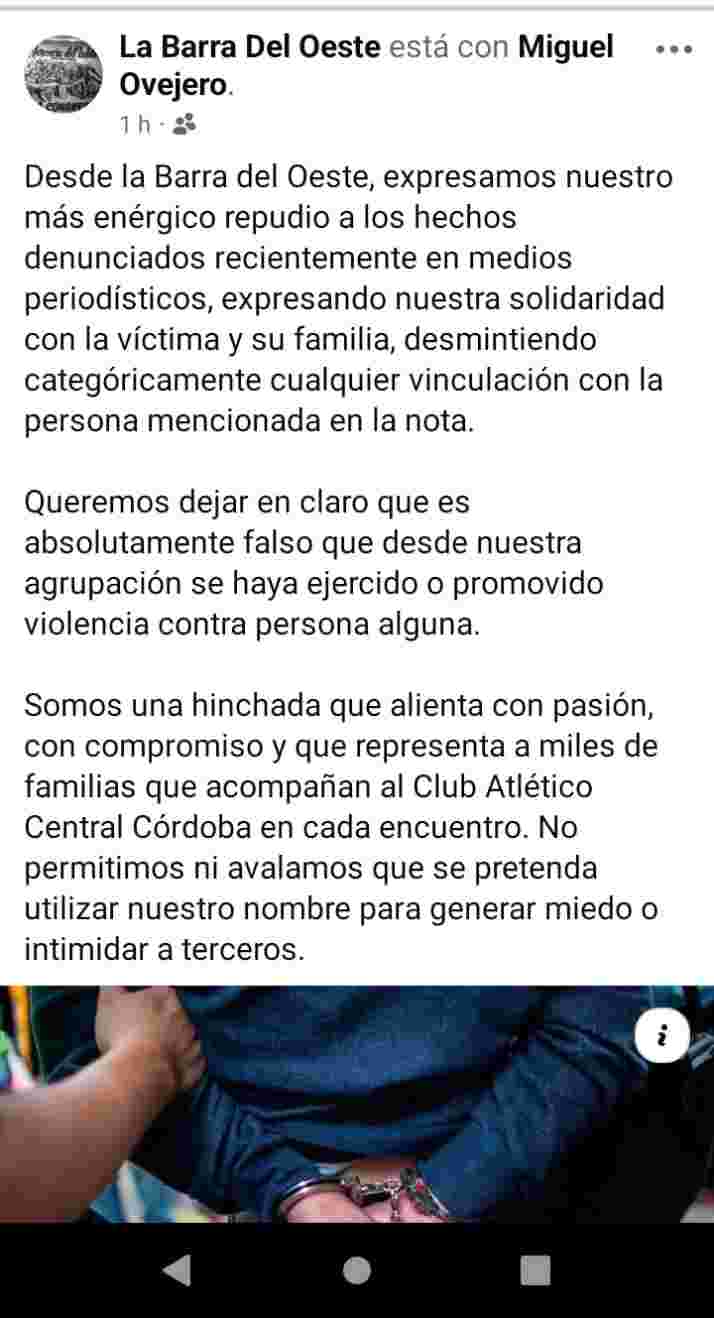Go back with the system back button
Viewport: 714px width, 1318px height.
coord(176,1269)
